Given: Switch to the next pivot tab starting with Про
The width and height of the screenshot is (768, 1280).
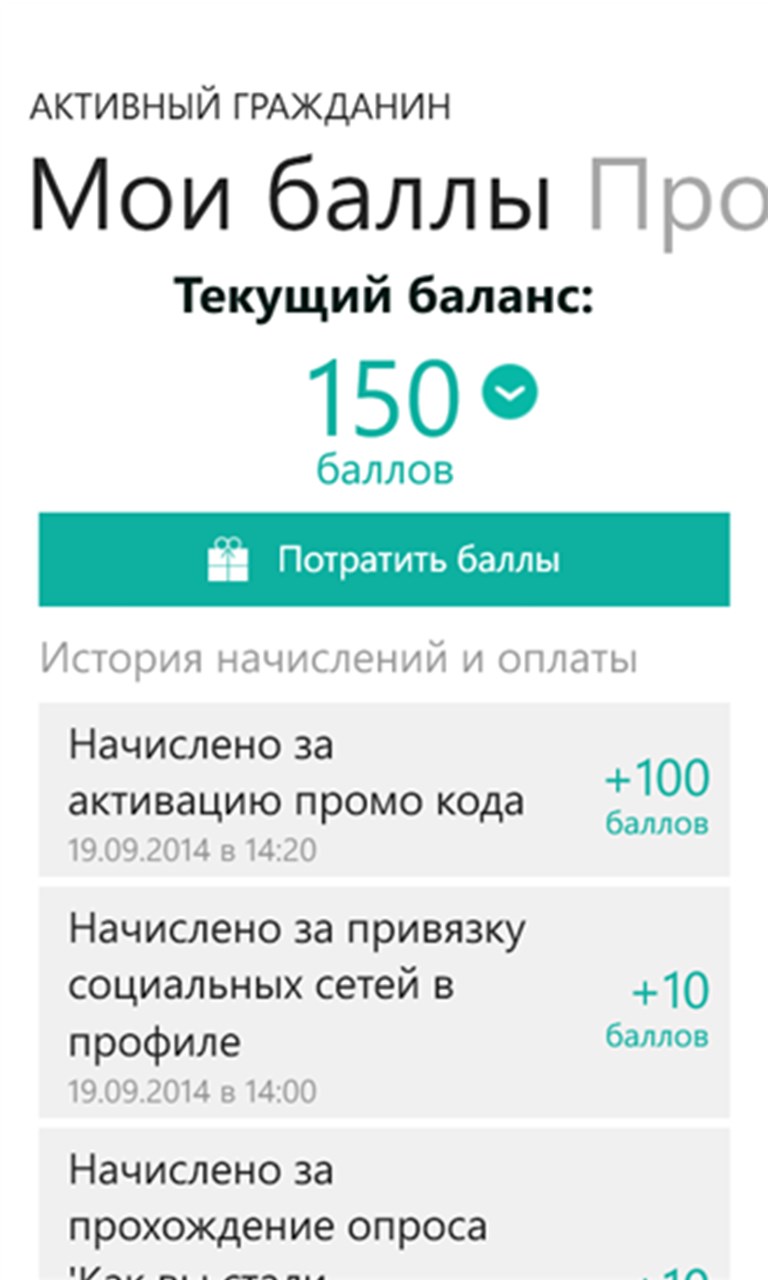Looking at the screenshot, I should [x=676, y=195].
